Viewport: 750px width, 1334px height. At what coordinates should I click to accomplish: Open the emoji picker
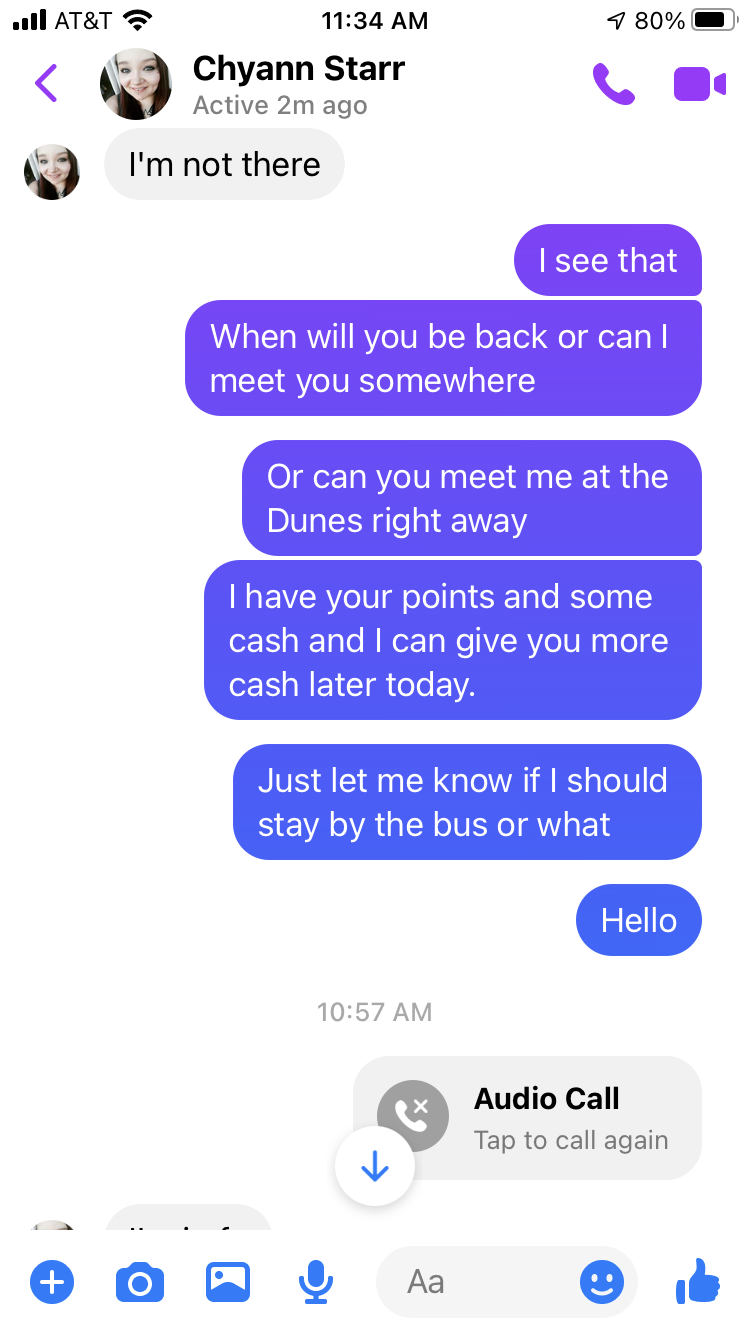[601, 1282]
